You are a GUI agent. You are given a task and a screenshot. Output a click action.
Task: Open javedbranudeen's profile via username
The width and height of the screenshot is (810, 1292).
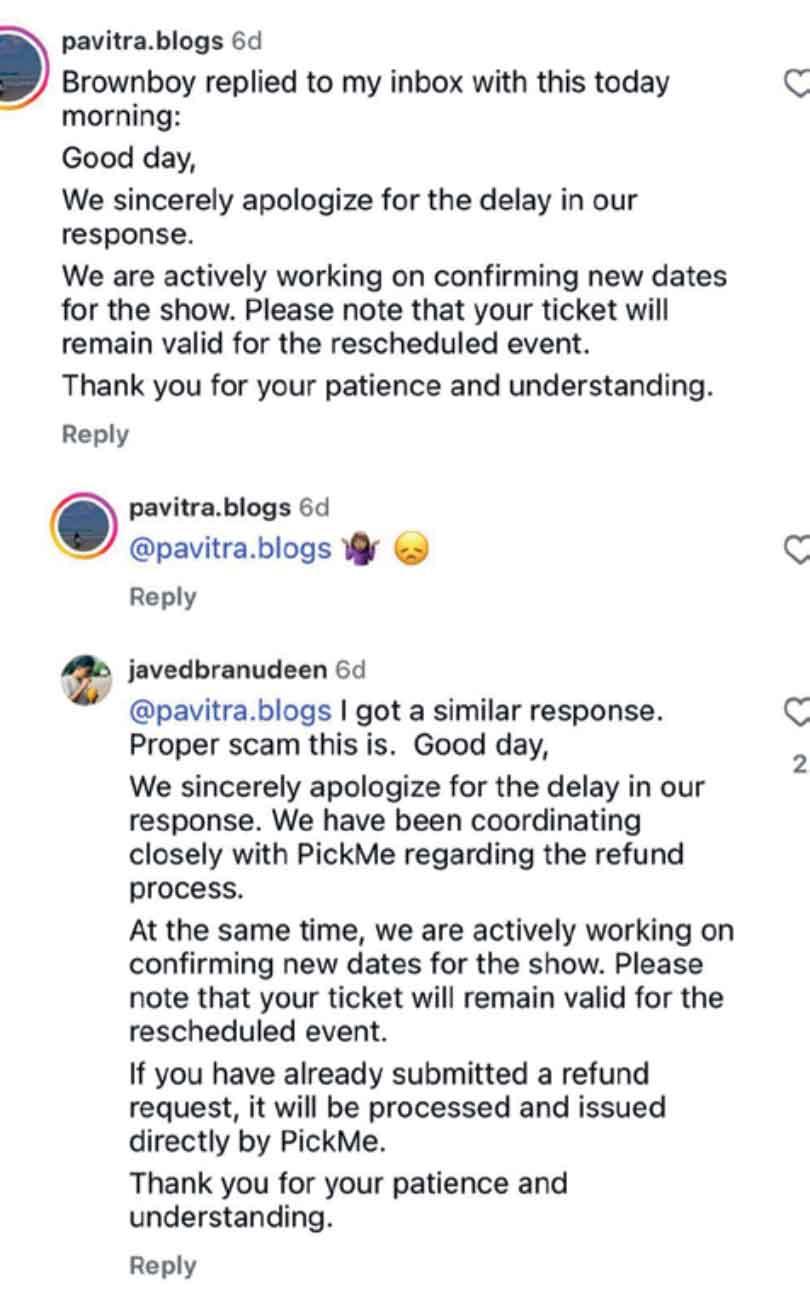coord(228,669)
